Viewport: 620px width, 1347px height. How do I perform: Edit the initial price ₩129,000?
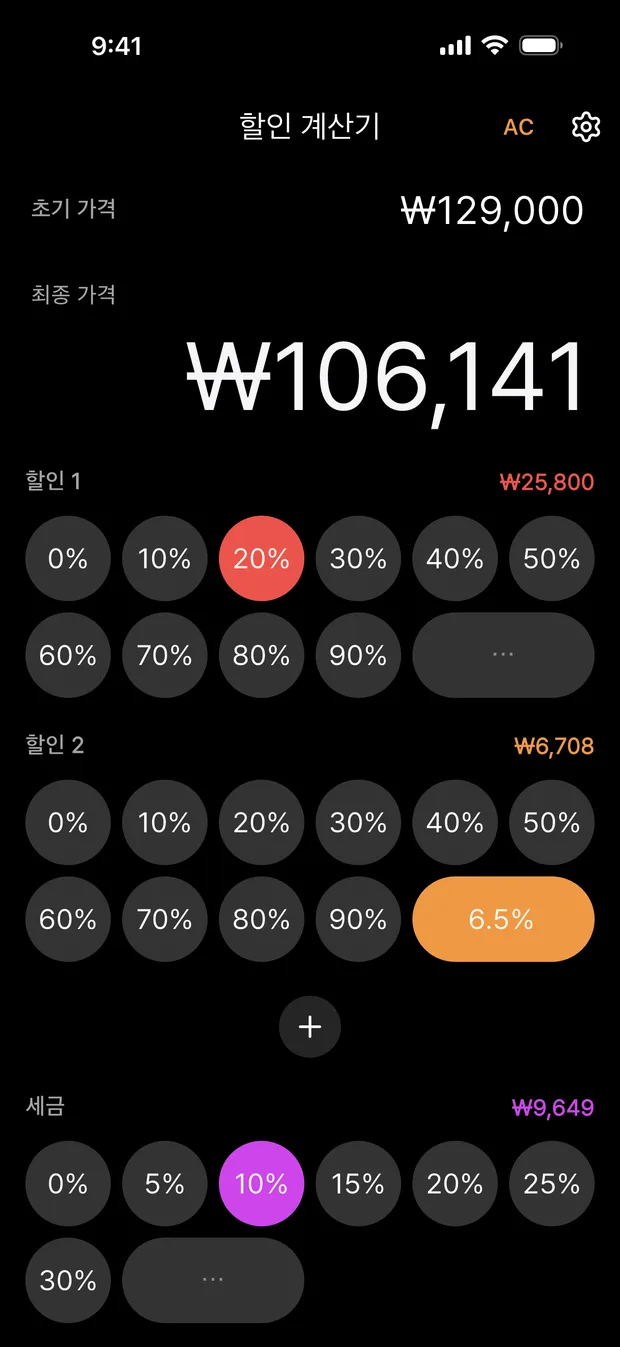click(492, 210)
